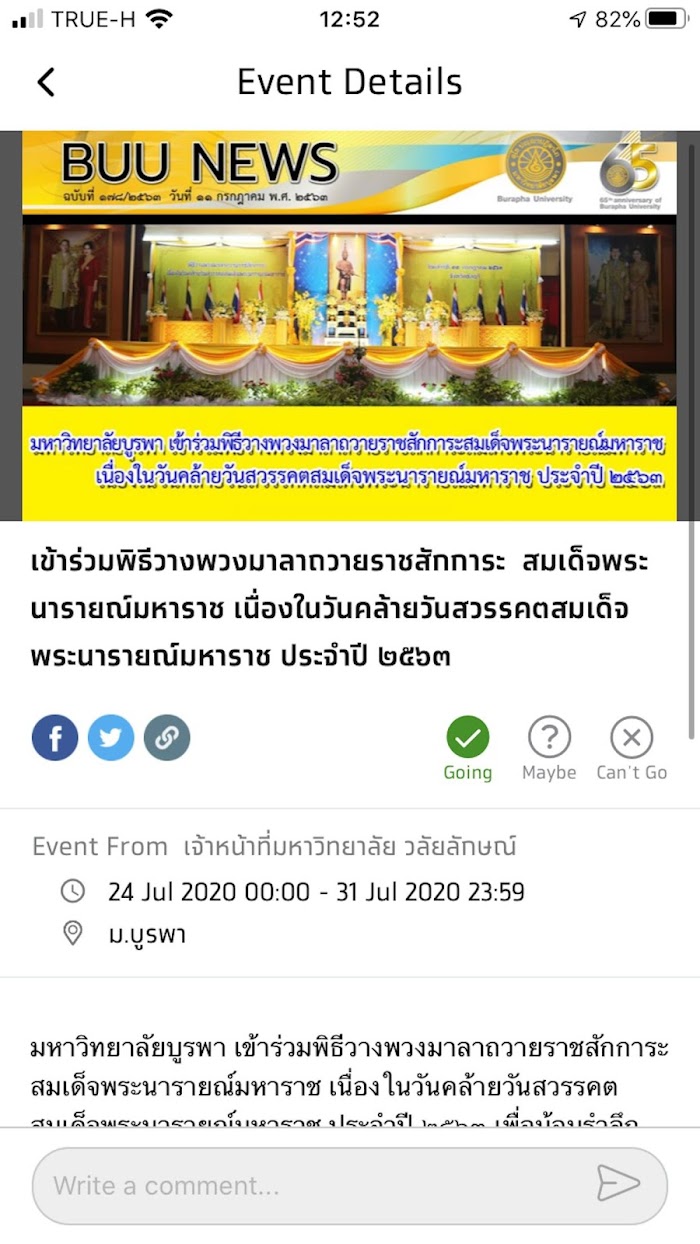Image resolution: width=700 pixels, height=1244 pixels.
Task: Go back from Event Details
Action: point(46,82)
